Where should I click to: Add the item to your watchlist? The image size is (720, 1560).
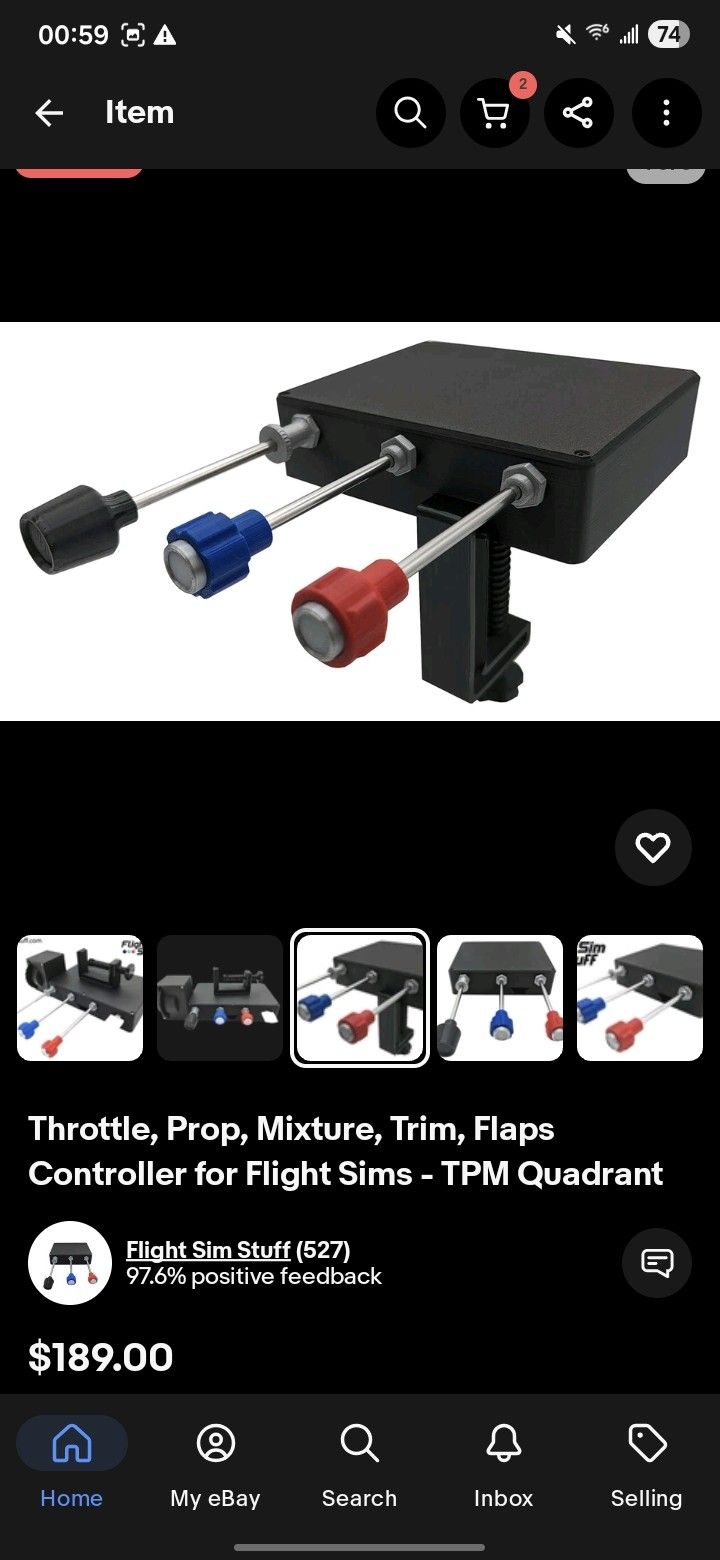click(x=653, y=847)
